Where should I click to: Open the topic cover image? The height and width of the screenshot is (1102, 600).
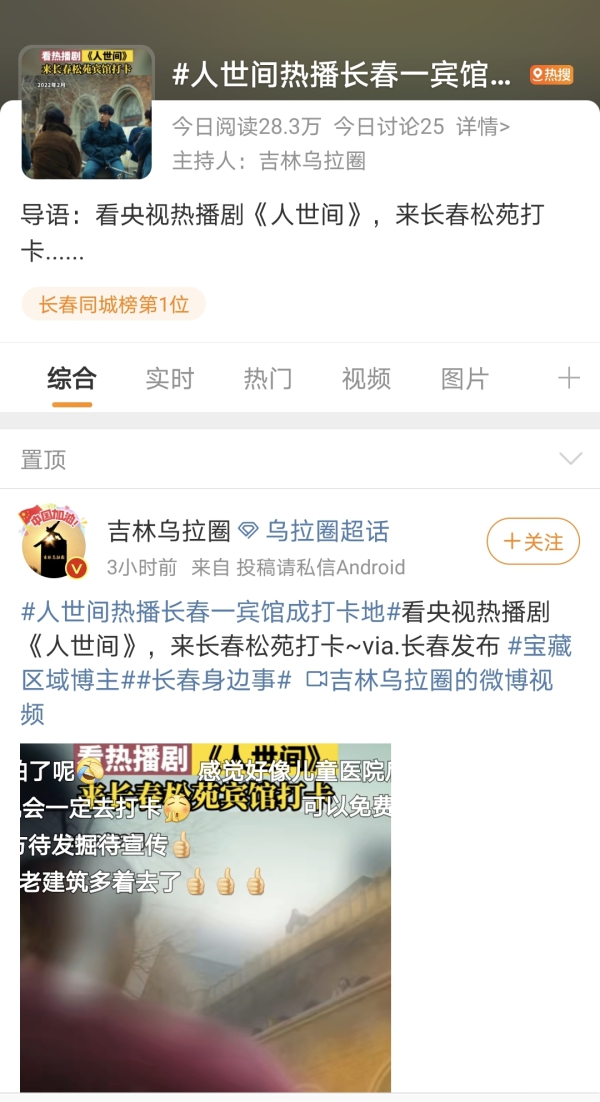click(x=88, y=112)
